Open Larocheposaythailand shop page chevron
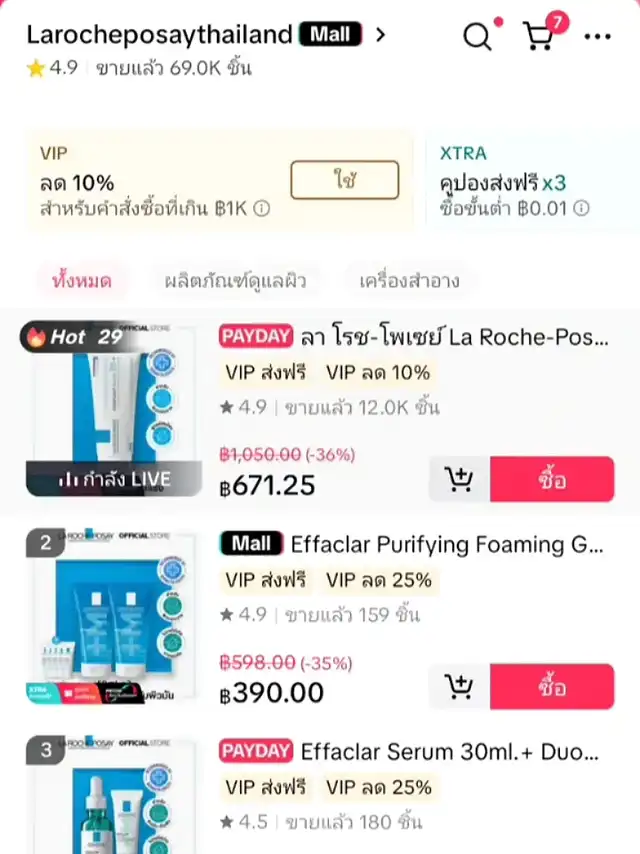The image size is (640, 854). coord(380,35)
